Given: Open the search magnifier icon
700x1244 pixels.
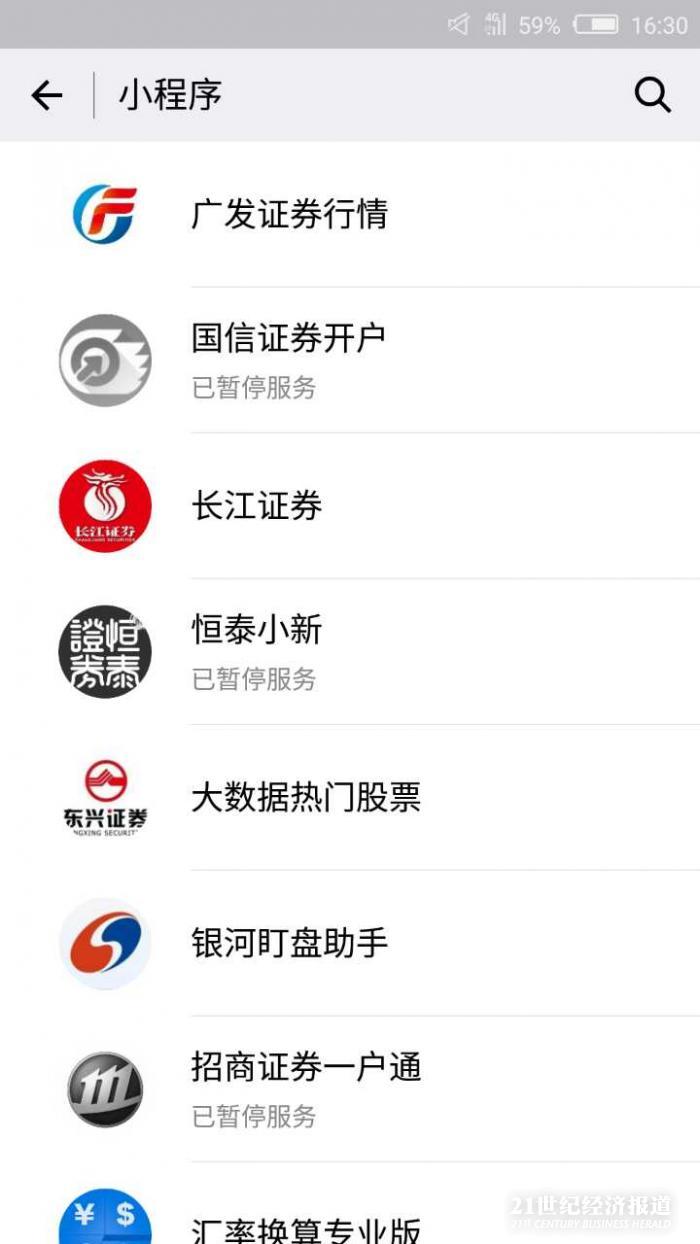Looking at the screenshot, I should [652, 96].
